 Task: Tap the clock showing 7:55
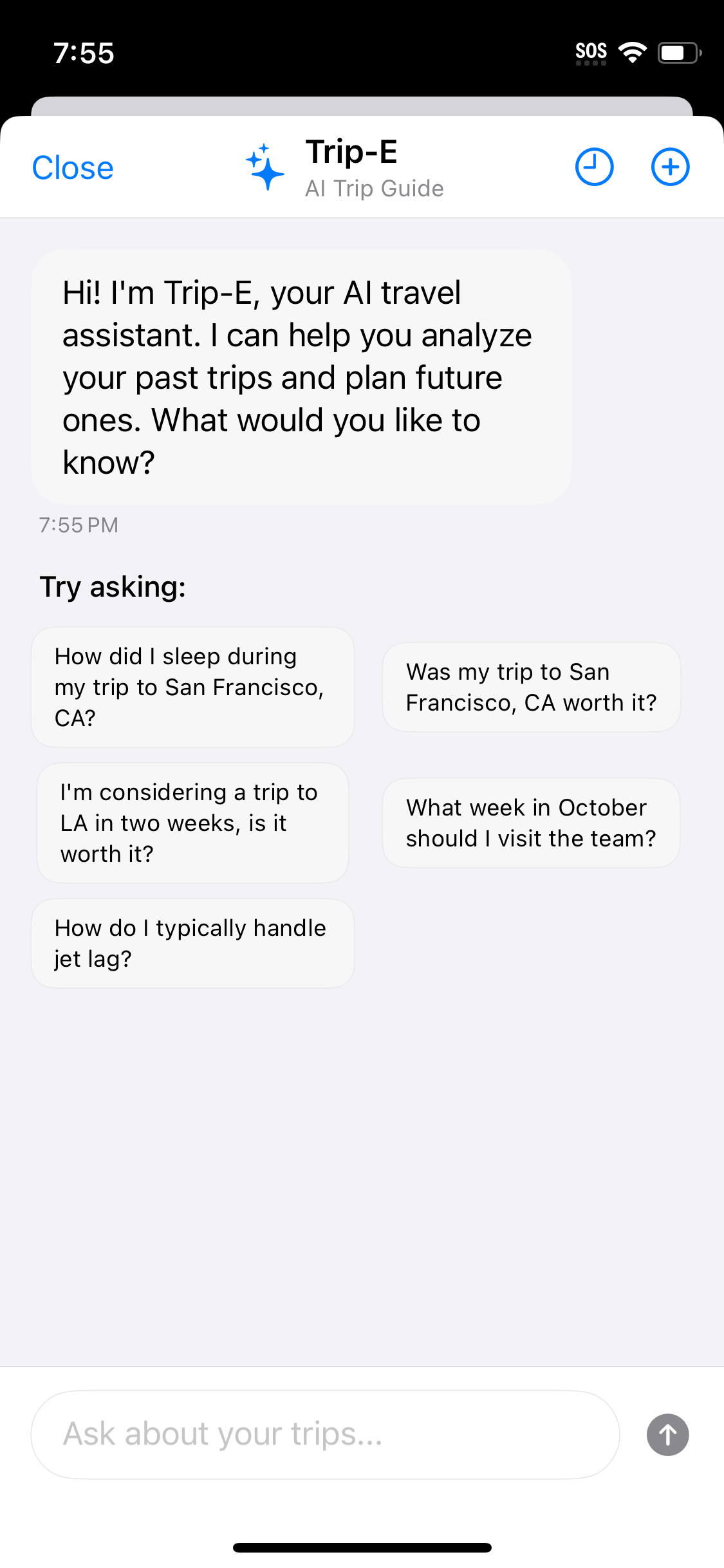(84, 53)
